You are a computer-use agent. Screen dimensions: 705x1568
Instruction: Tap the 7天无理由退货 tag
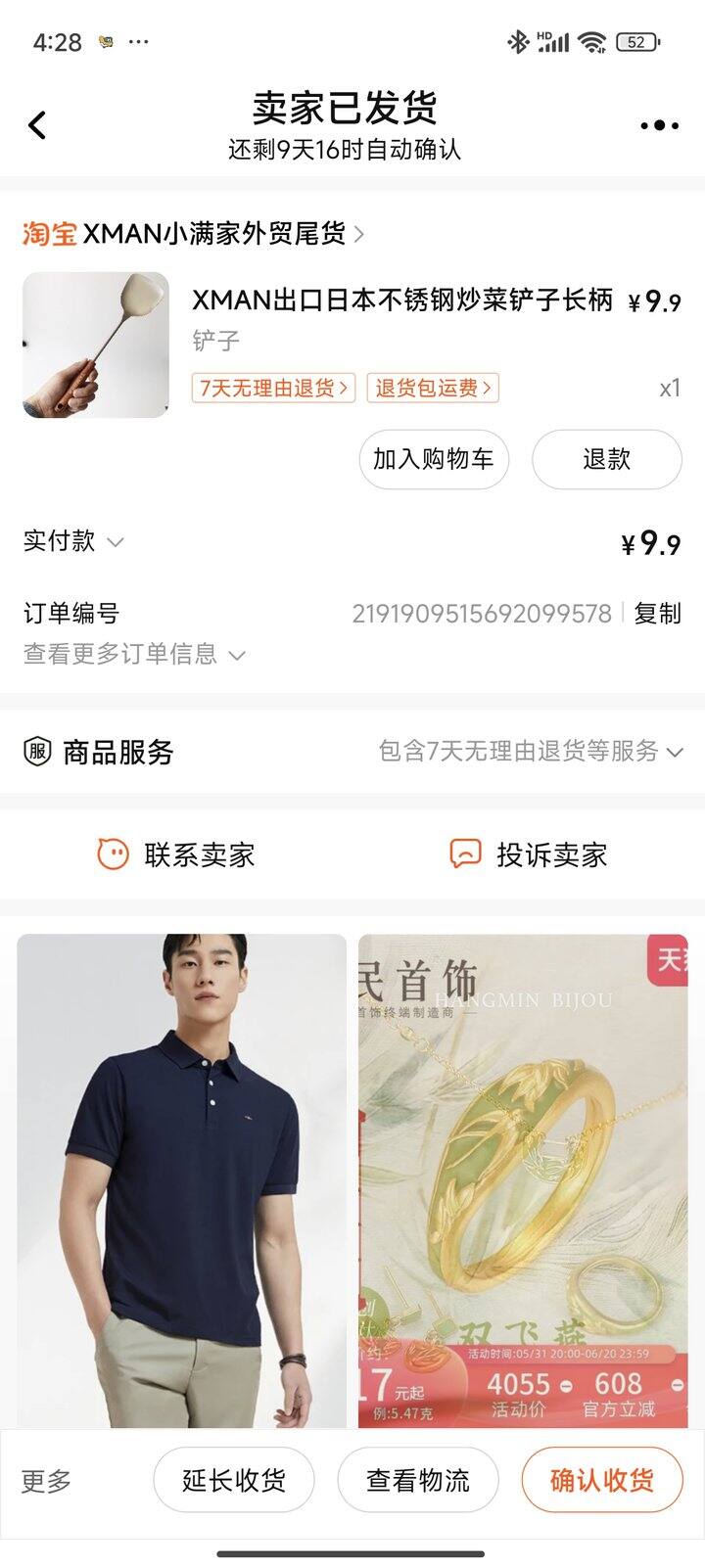(x=273, y=388)
